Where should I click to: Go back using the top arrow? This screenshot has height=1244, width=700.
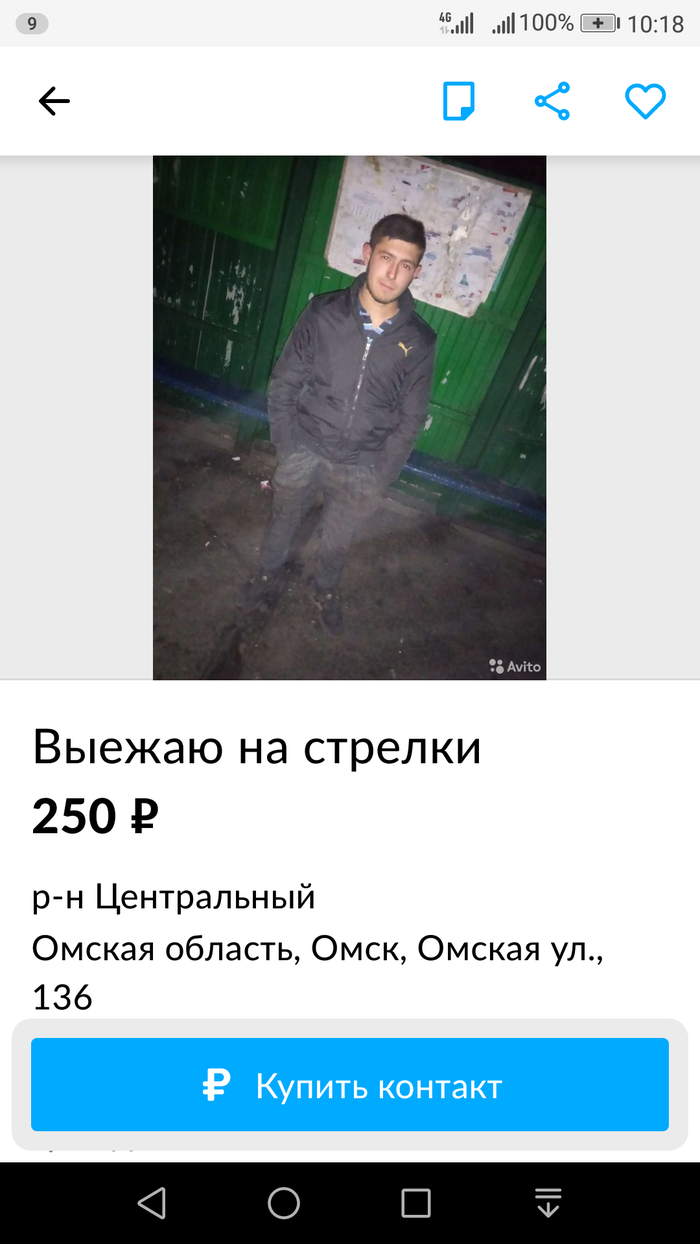54,101
